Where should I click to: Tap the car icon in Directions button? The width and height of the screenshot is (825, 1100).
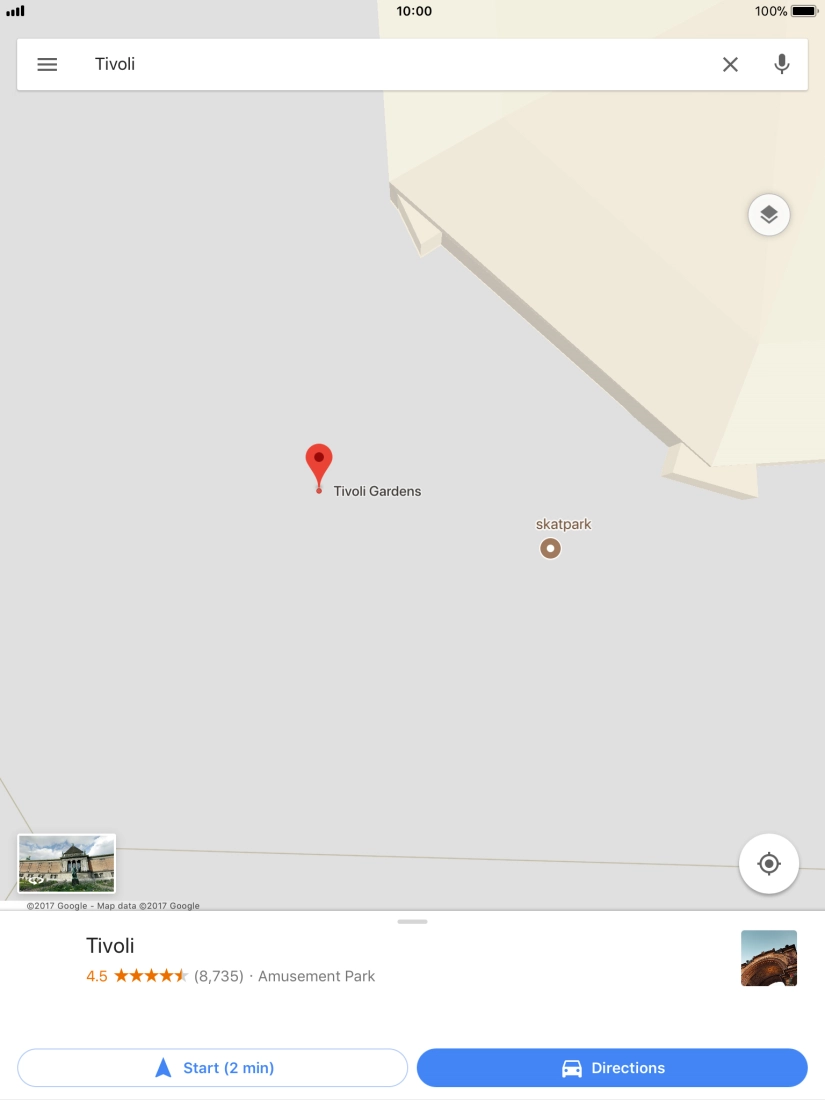point(571,1067)
